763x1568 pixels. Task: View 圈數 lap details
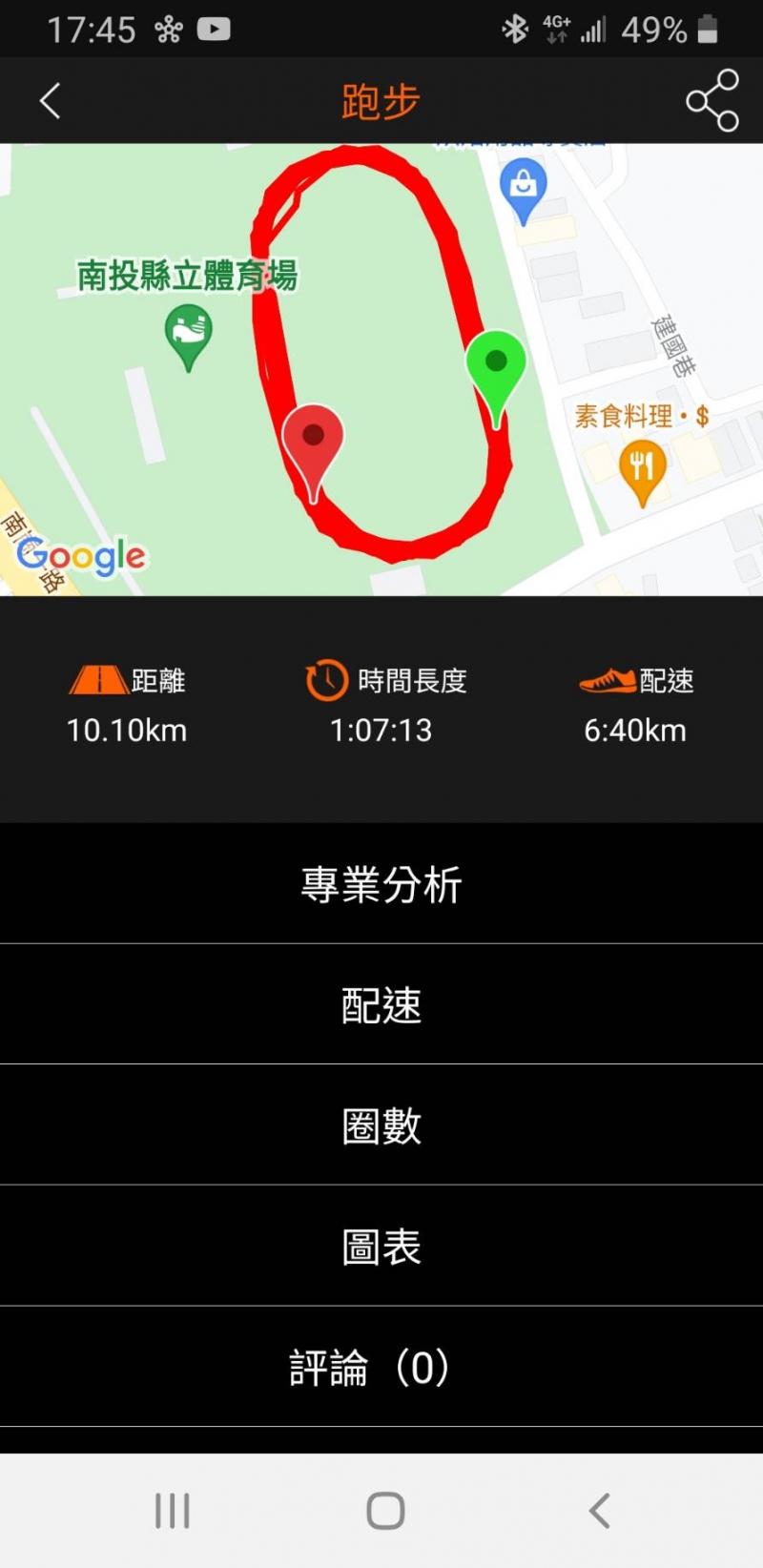381,1125
